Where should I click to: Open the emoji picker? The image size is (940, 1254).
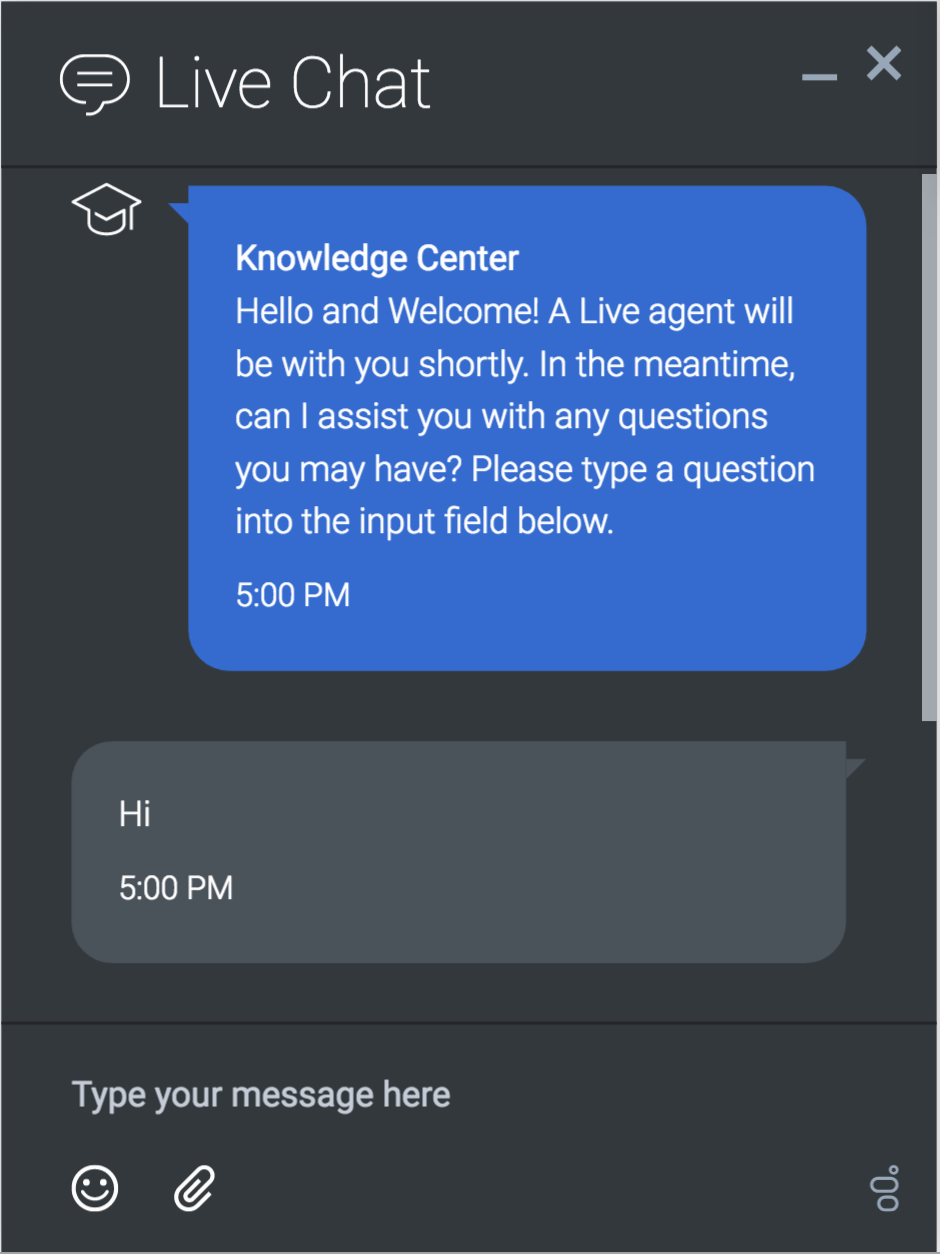coord(95,1189)
